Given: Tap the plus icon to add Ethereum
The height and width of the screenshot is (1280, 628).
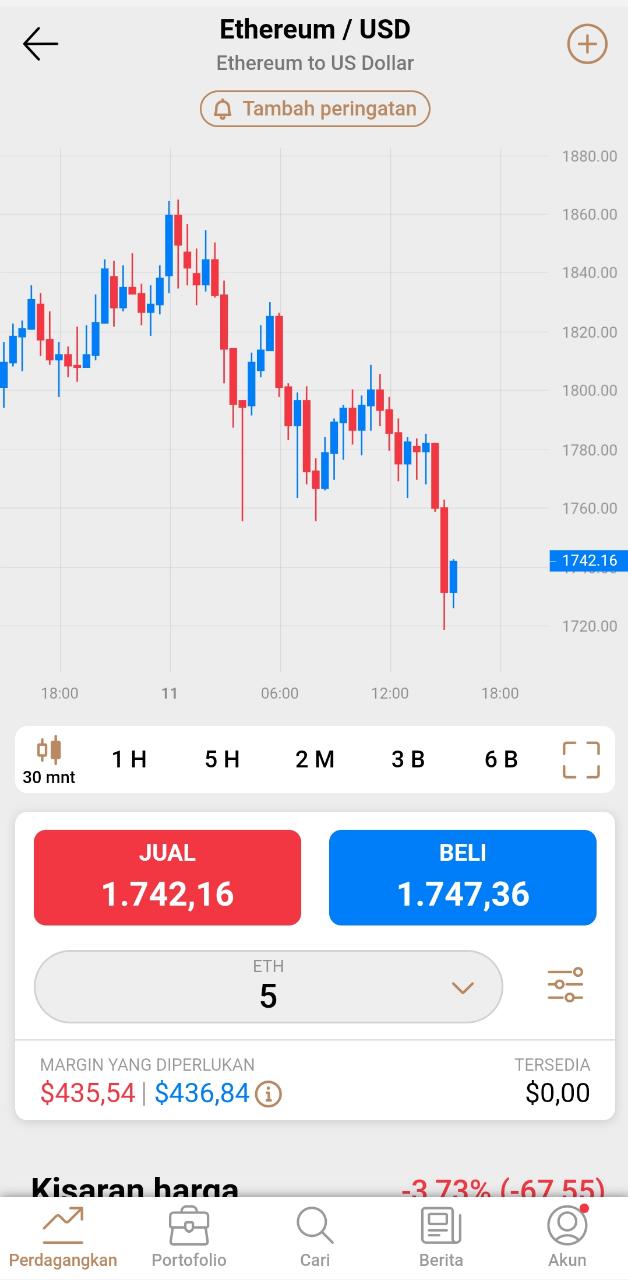Looking at the screenshot, I should 587,44.
